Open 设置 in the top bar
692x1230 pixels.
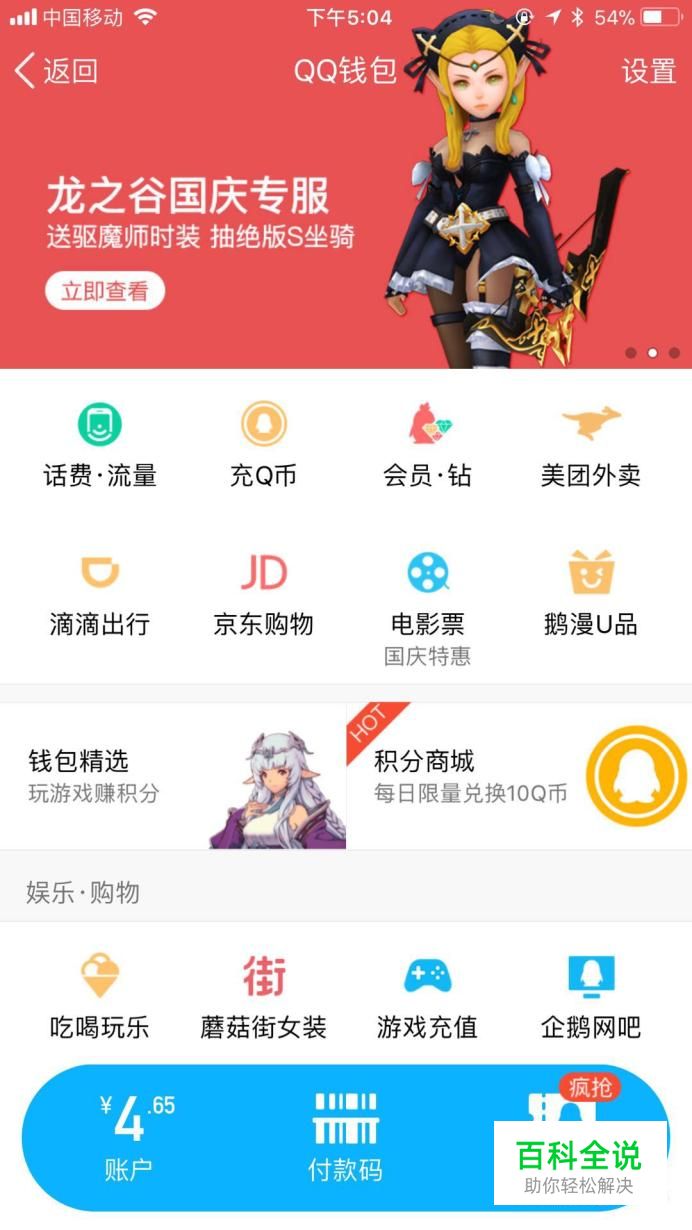648,71
